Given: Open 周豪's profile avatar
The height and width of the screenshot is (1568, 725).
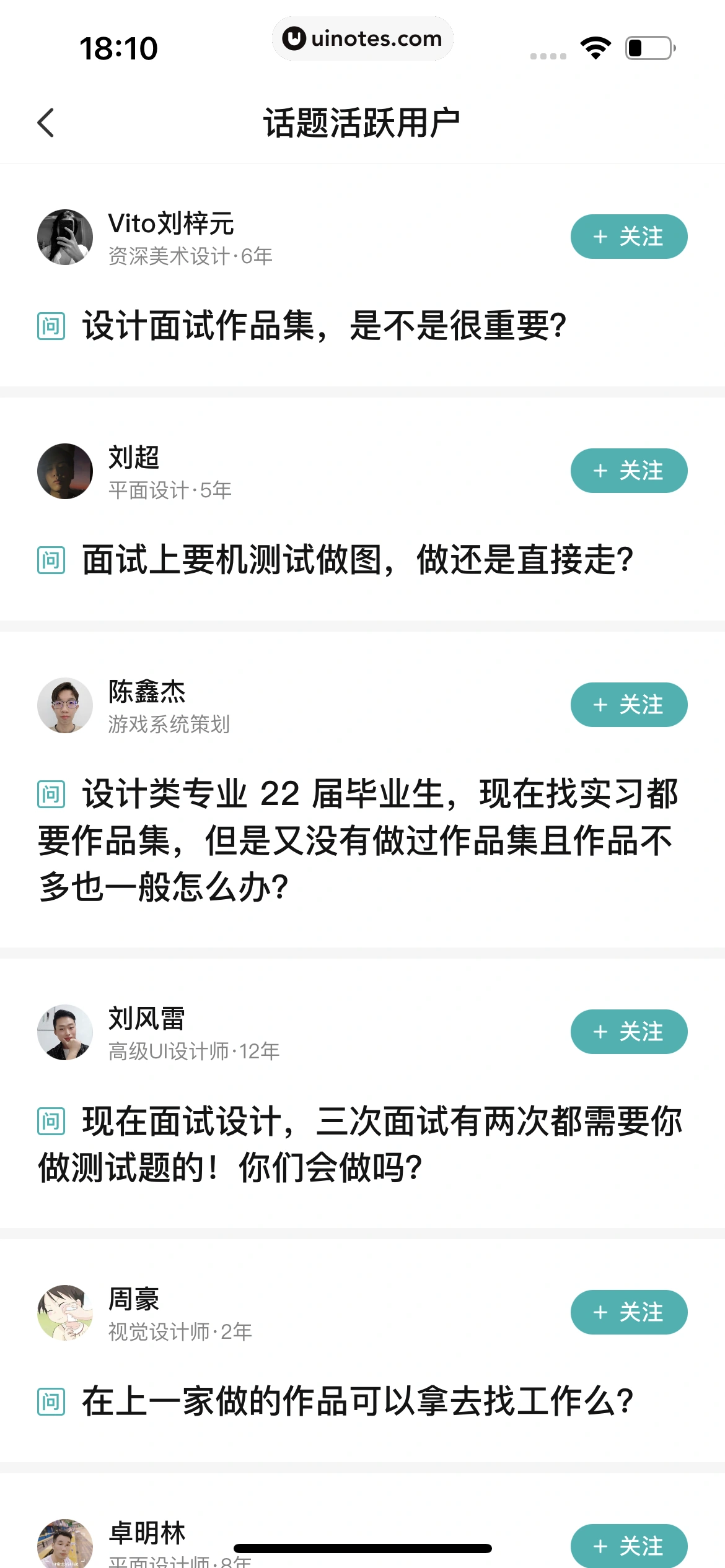Looking at the screenshot, I should coord(64,1312).
